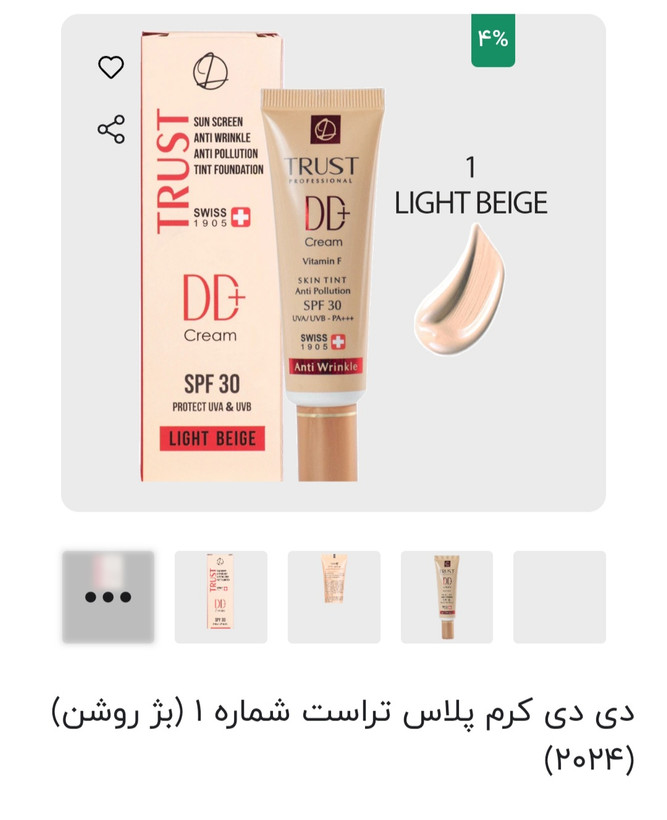Add this product to favorites
Image resolution: width=667 pixels, height=820 pixels.
click(111, 68)
